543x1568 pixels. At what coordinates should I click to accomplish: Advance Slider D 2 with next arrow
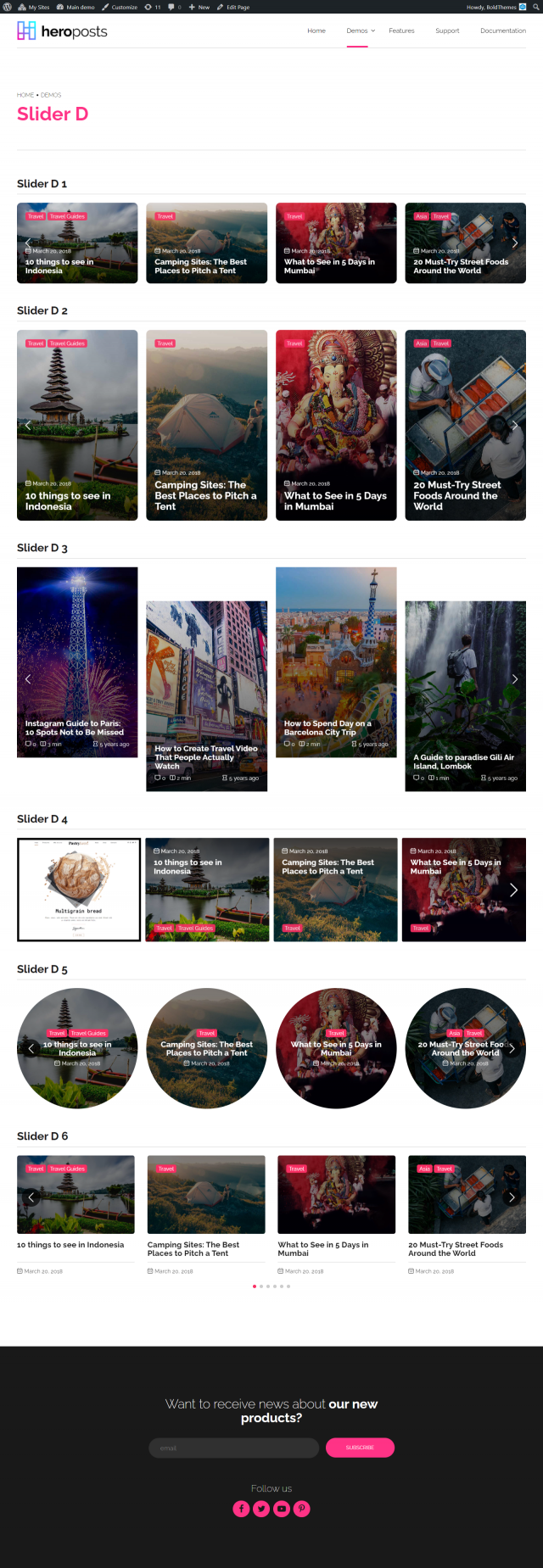514,425
